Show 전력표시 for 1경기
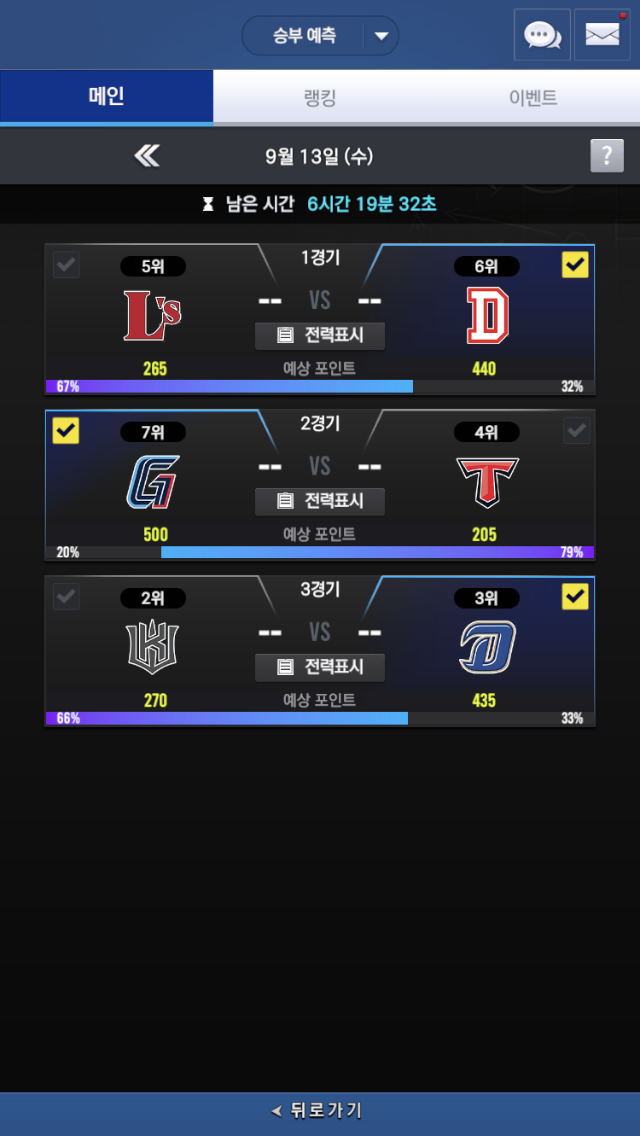This screenshot has width=640, height=1136. (x=320, y=335)
